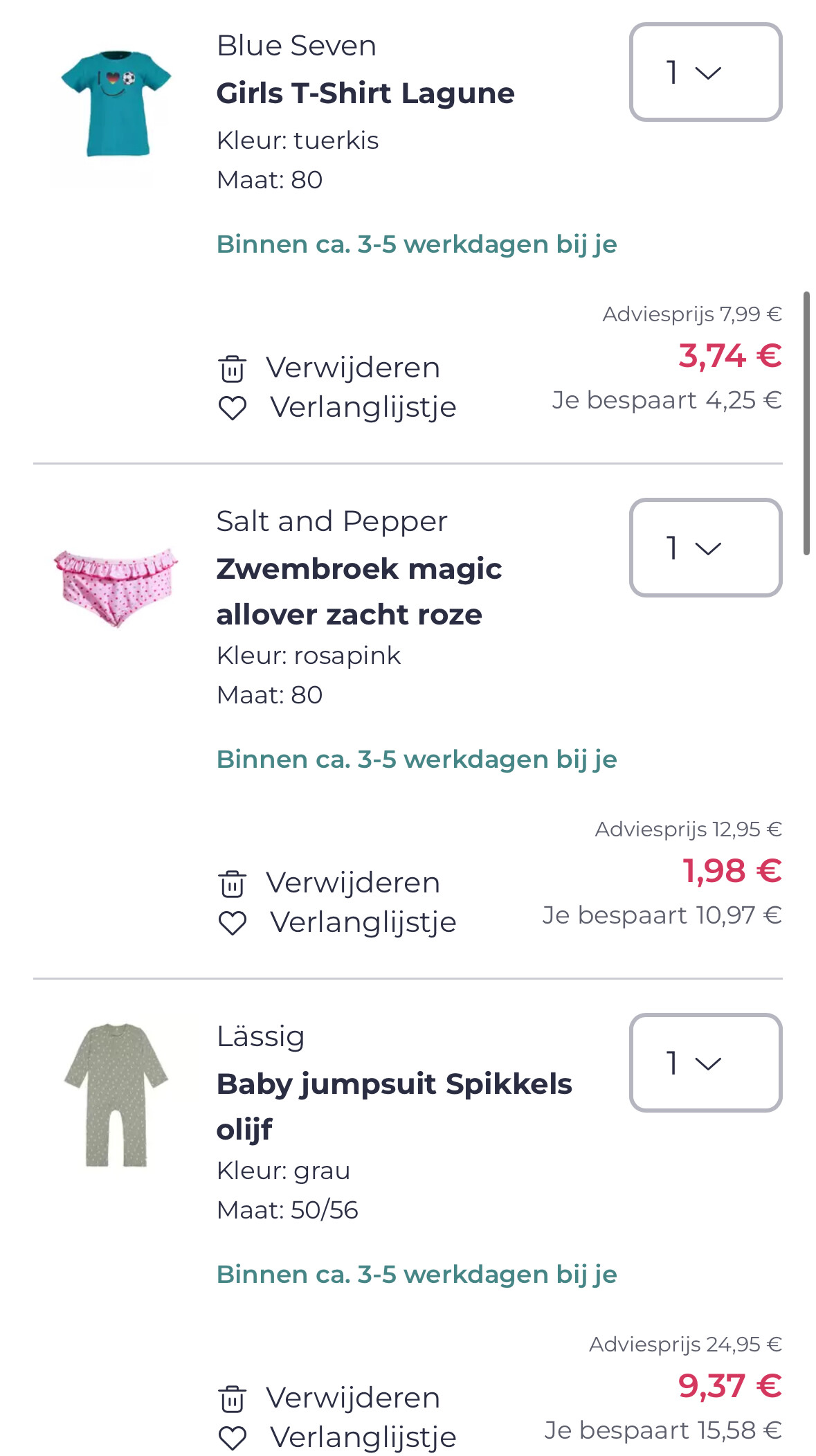Click the Blue Seven brand name
Image resolution: width=816 pixels, height=1456 pixels.
coord(296,45)
